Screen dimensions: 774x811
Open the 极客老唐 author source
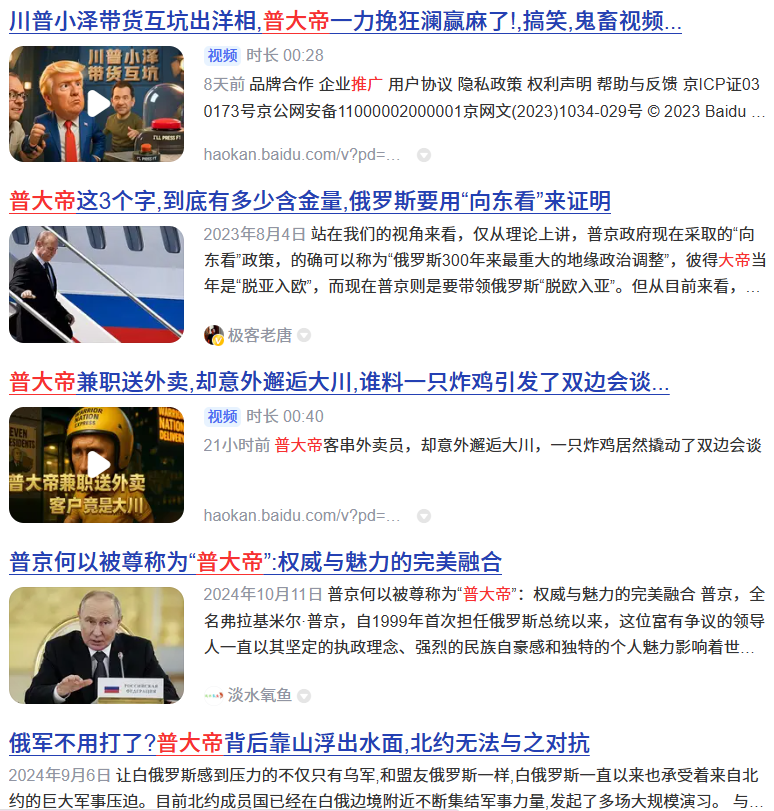coord(259,335)
